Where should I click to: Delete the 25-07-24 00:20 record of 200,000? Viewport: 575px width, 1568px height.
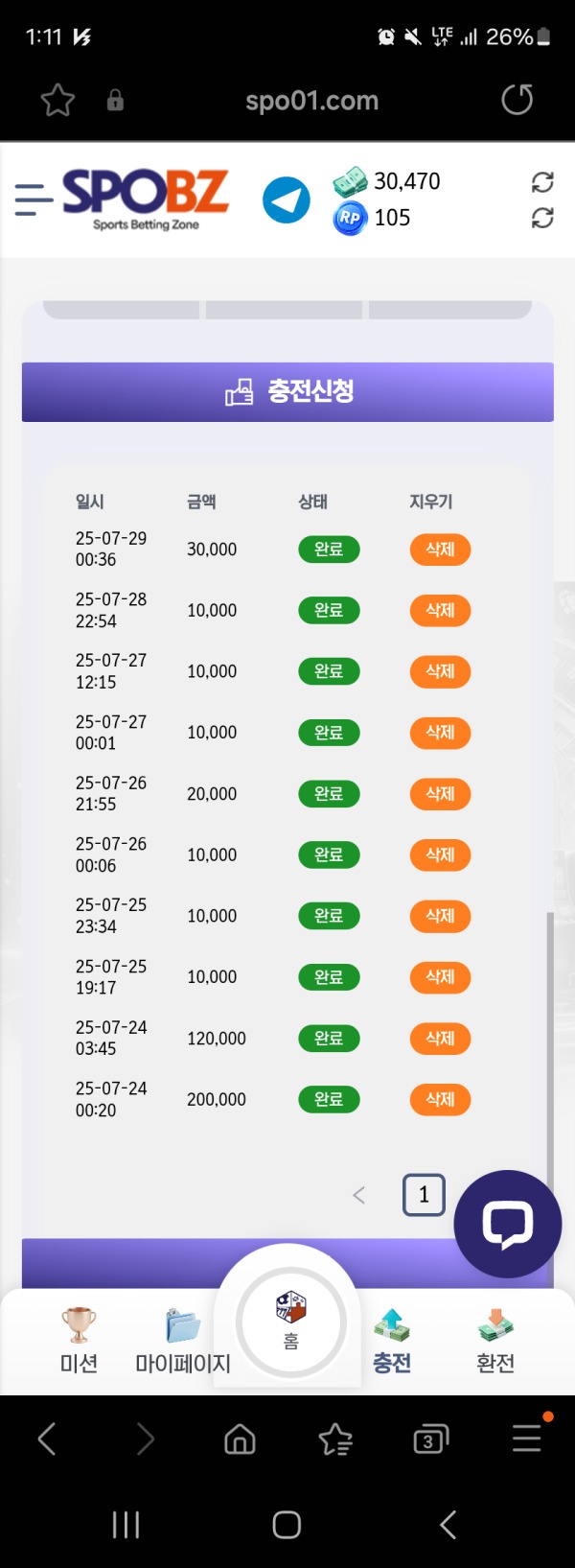(440, 1100)
